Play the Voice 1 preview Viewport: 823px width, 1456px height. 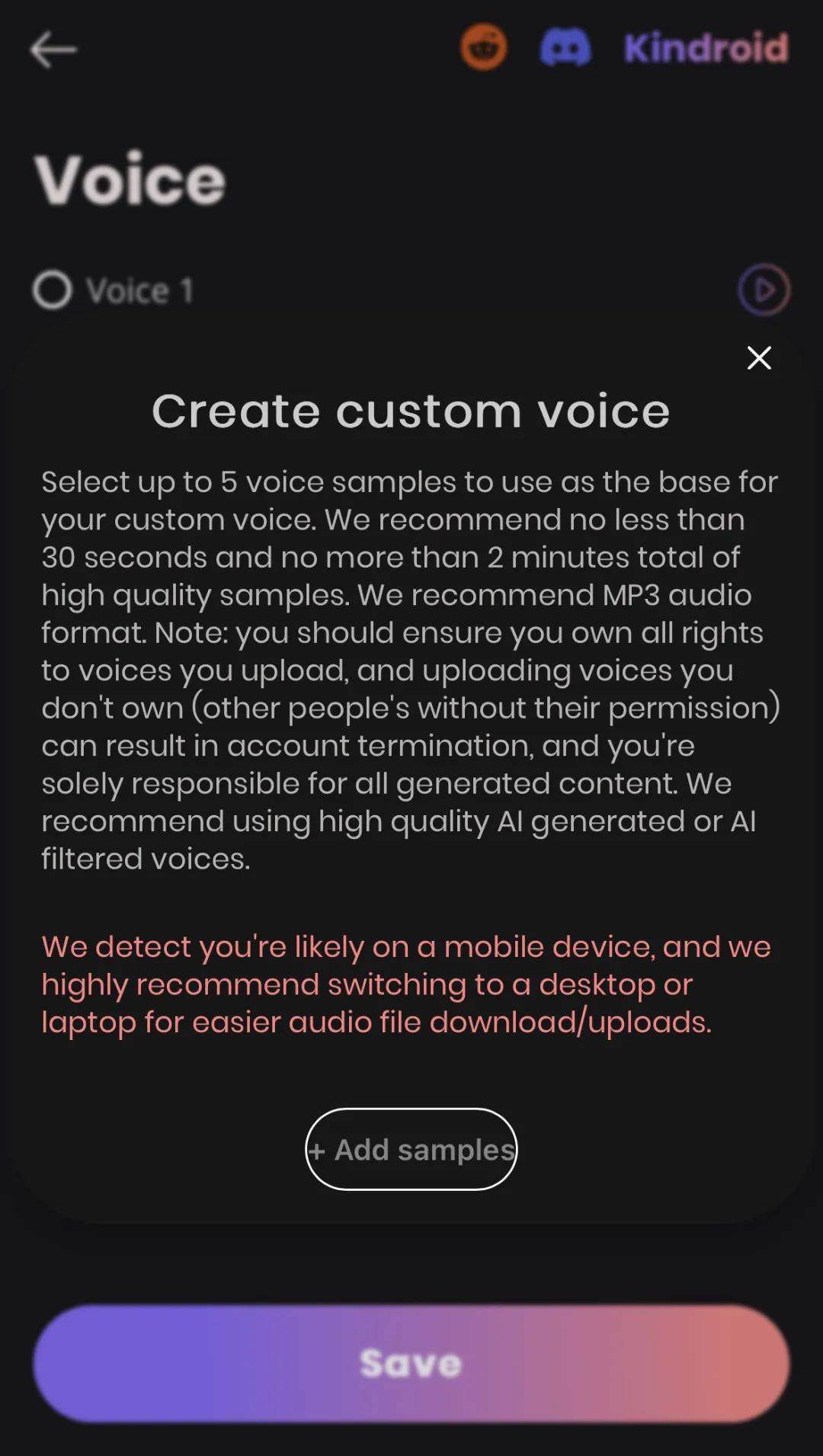point(764,290)
